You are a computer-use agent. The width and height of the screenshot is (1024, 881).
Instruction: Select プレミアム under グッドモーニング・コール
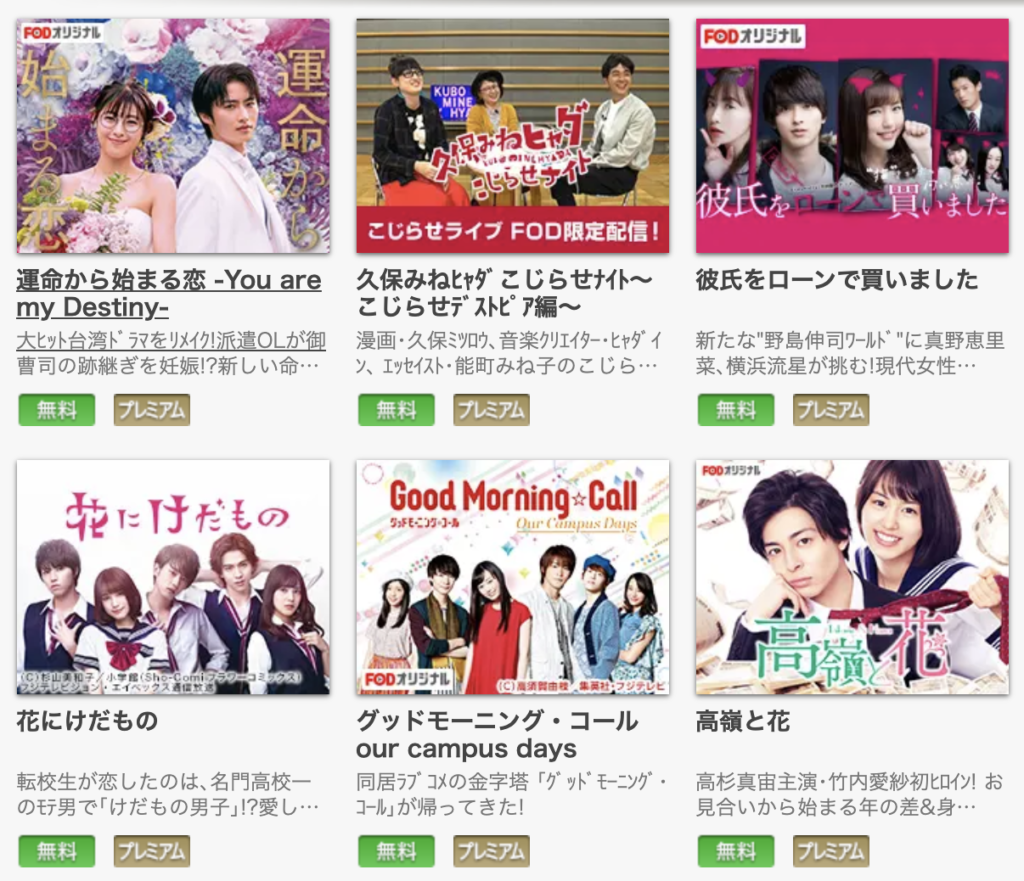[x=491, y=851]
